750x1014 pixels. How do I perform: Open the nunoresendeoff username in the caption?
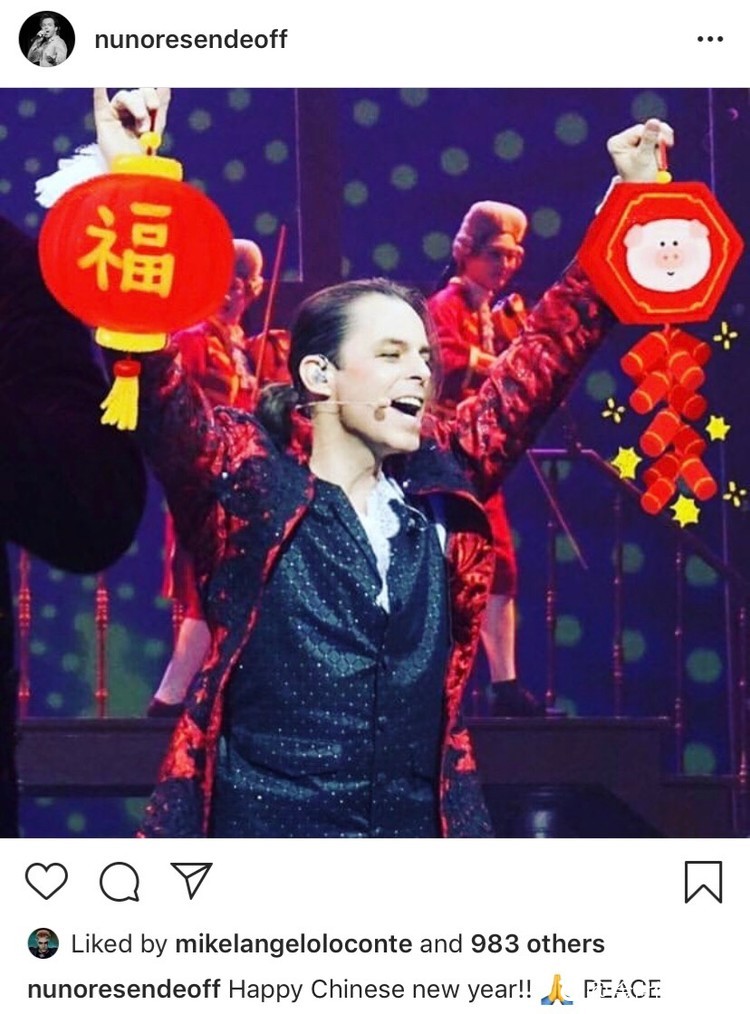point(124,990)
